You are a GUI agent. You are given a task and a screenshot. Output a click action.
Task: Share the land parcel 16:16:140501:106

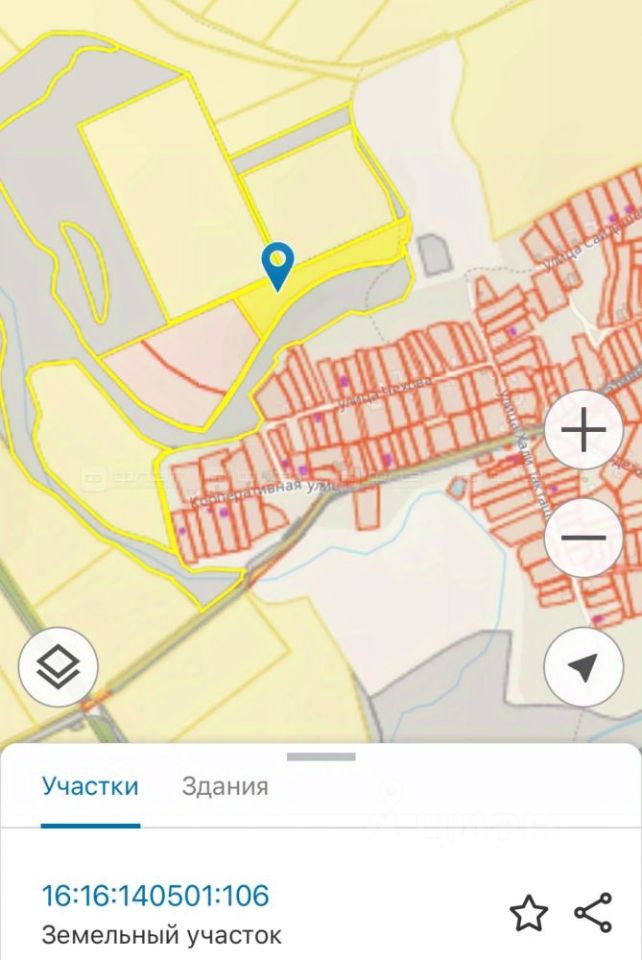(x=593, y=913)
